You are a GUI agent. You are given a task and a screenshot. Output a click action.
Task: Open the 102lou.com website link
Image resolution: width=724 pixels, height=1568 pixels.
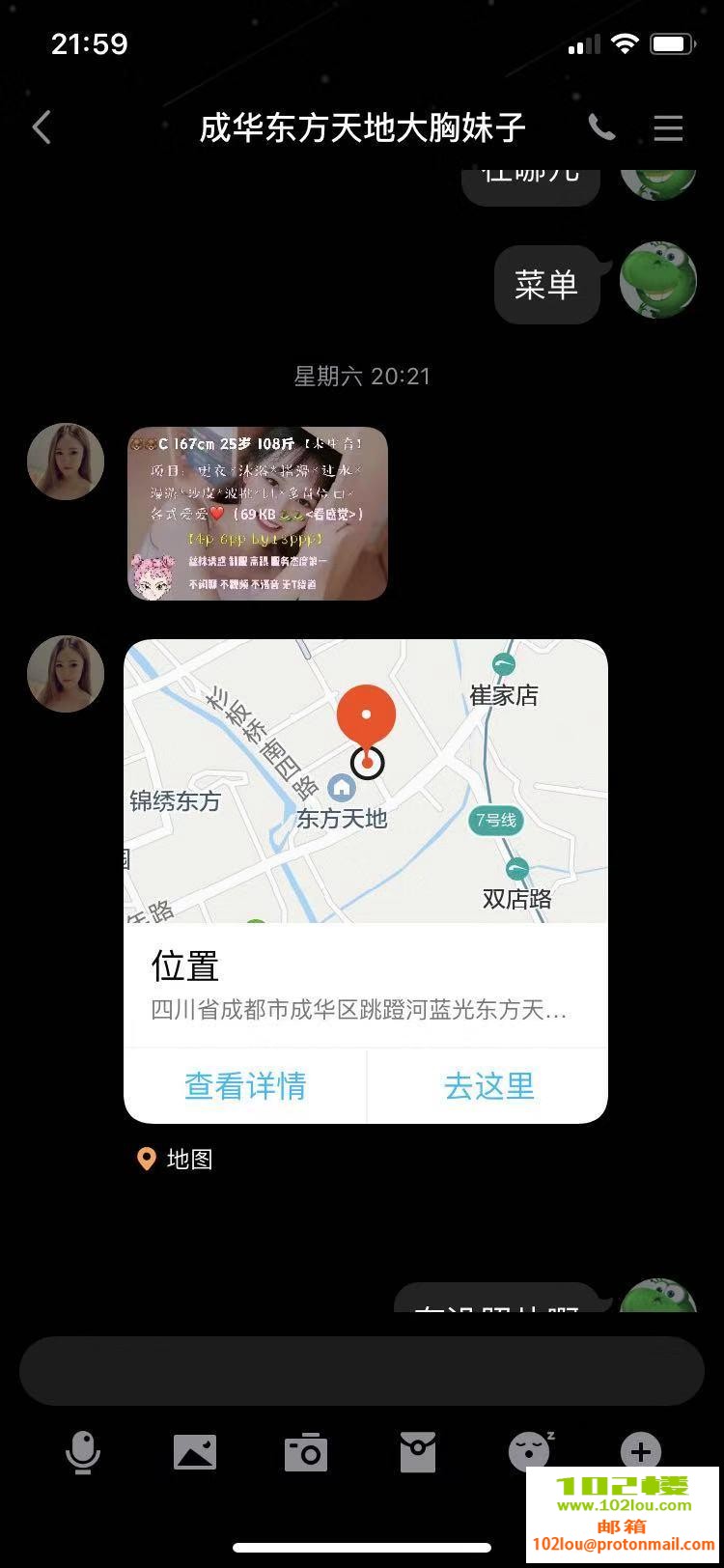click(x=627, y=1507)
